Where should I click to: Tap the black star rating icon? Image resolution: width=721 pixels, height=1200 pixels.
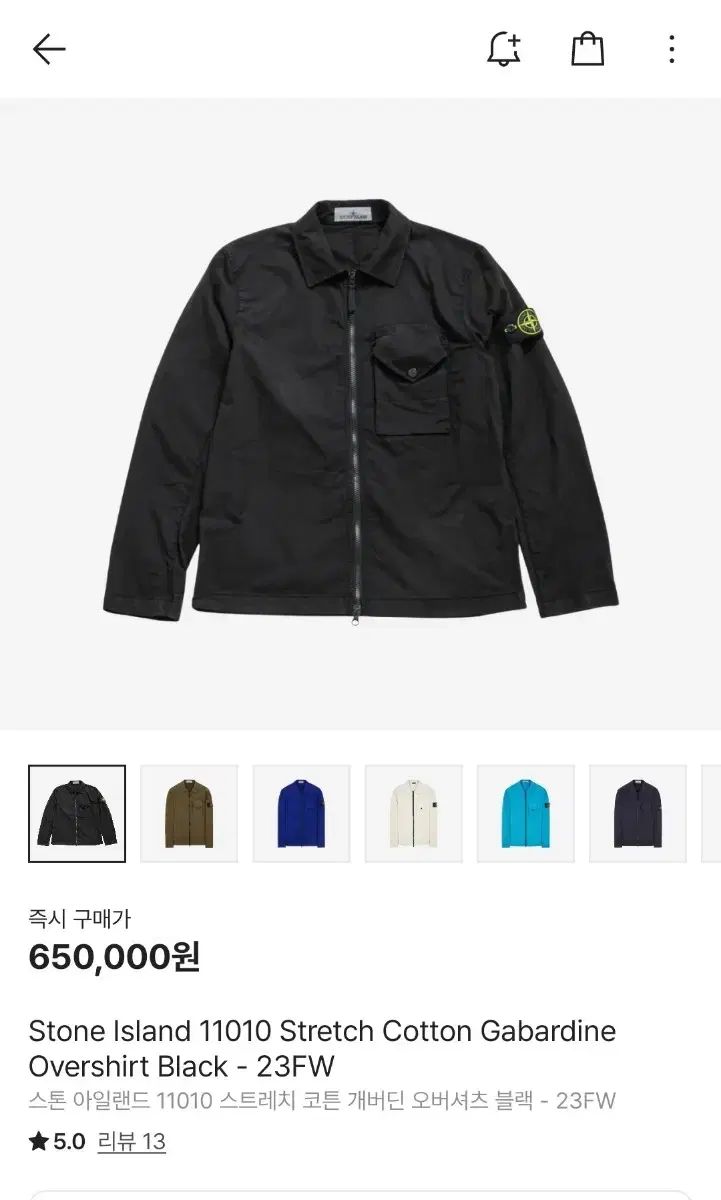(41, 1139)
